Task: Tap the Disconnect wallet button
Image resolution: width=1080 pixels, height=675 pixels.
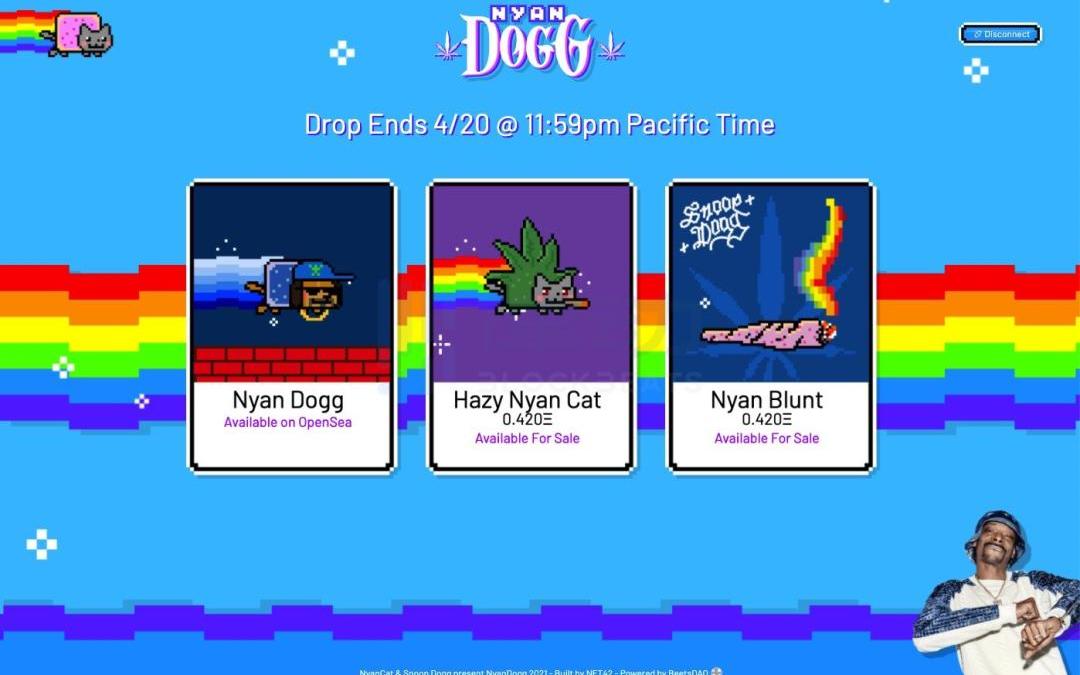Action: [1000, 34]
